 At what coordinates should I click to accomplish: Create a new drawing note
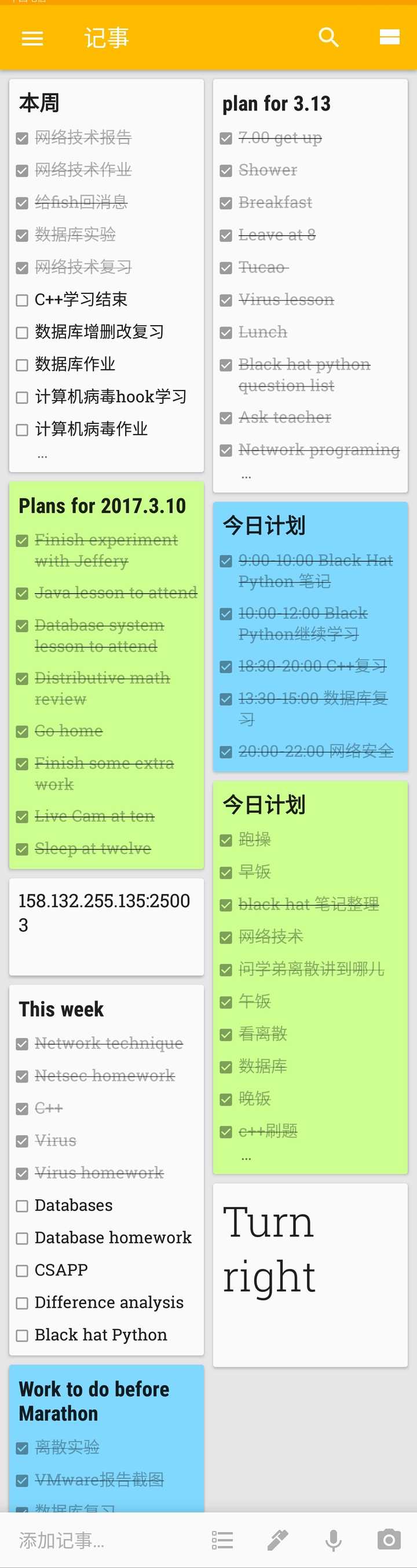(277, 1540)
